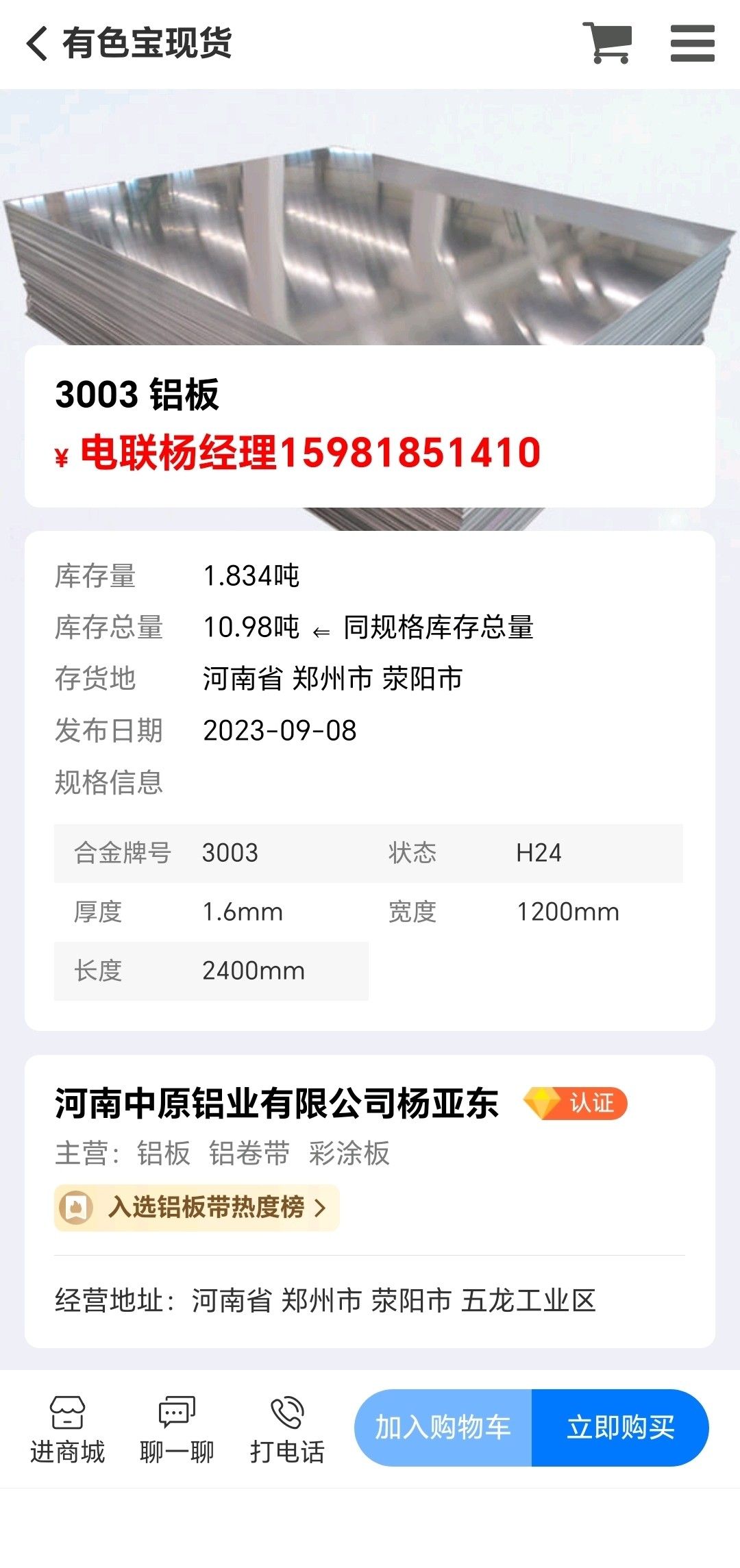Open 河南中原铝业有限公司杨亚东 company card
Image resolution: width=740 pixels, height=1568 pixels.
pos(277,1104)
